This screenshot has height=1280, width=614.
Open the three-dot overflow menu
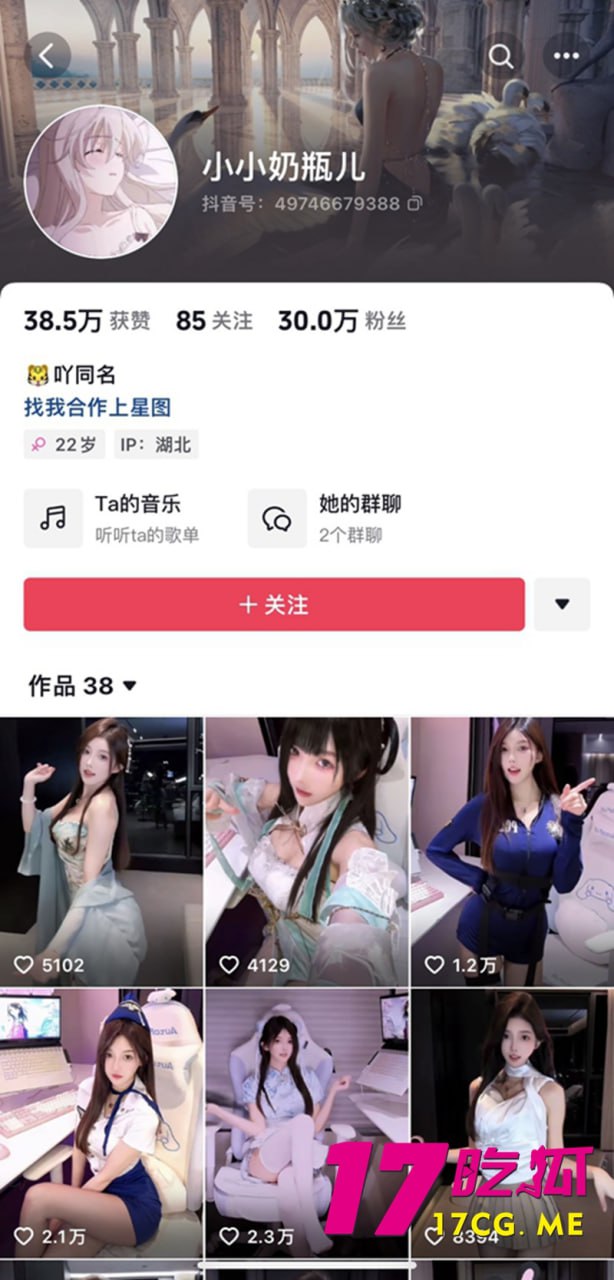click(x=567, y=57)
